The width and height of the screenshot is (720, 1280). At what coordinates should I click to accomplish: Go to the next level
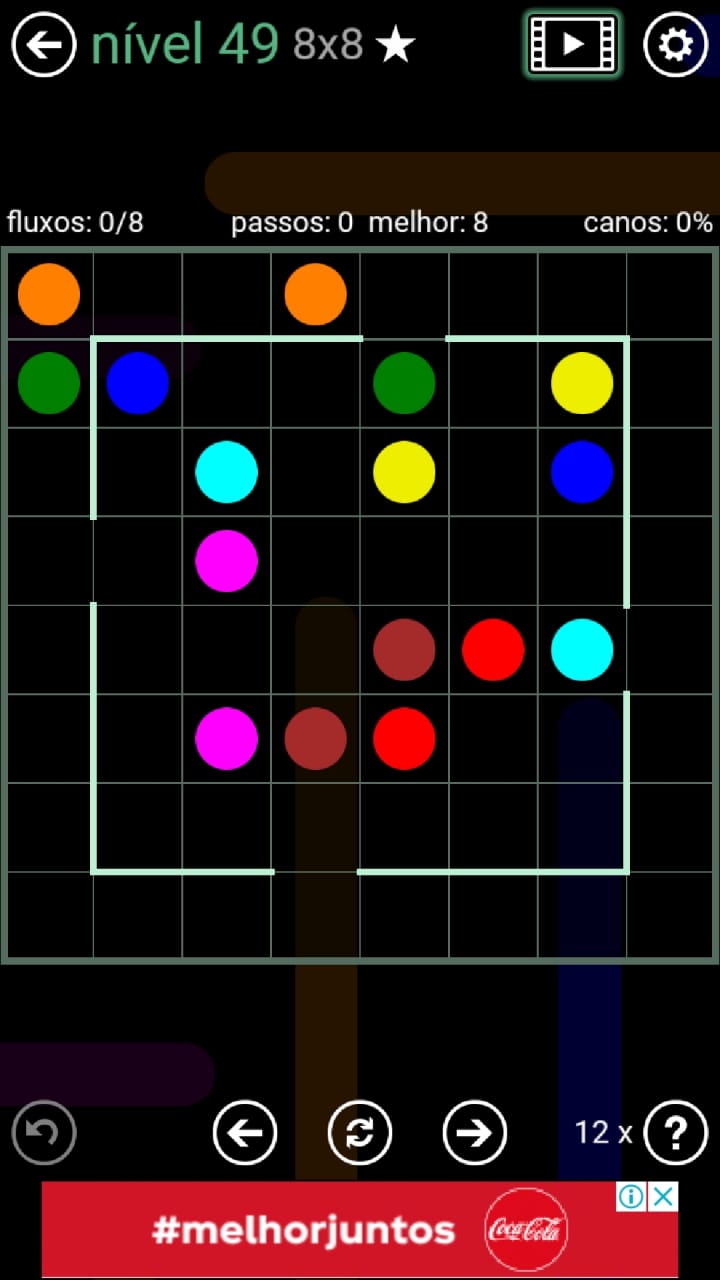(x=474, y=1133)
